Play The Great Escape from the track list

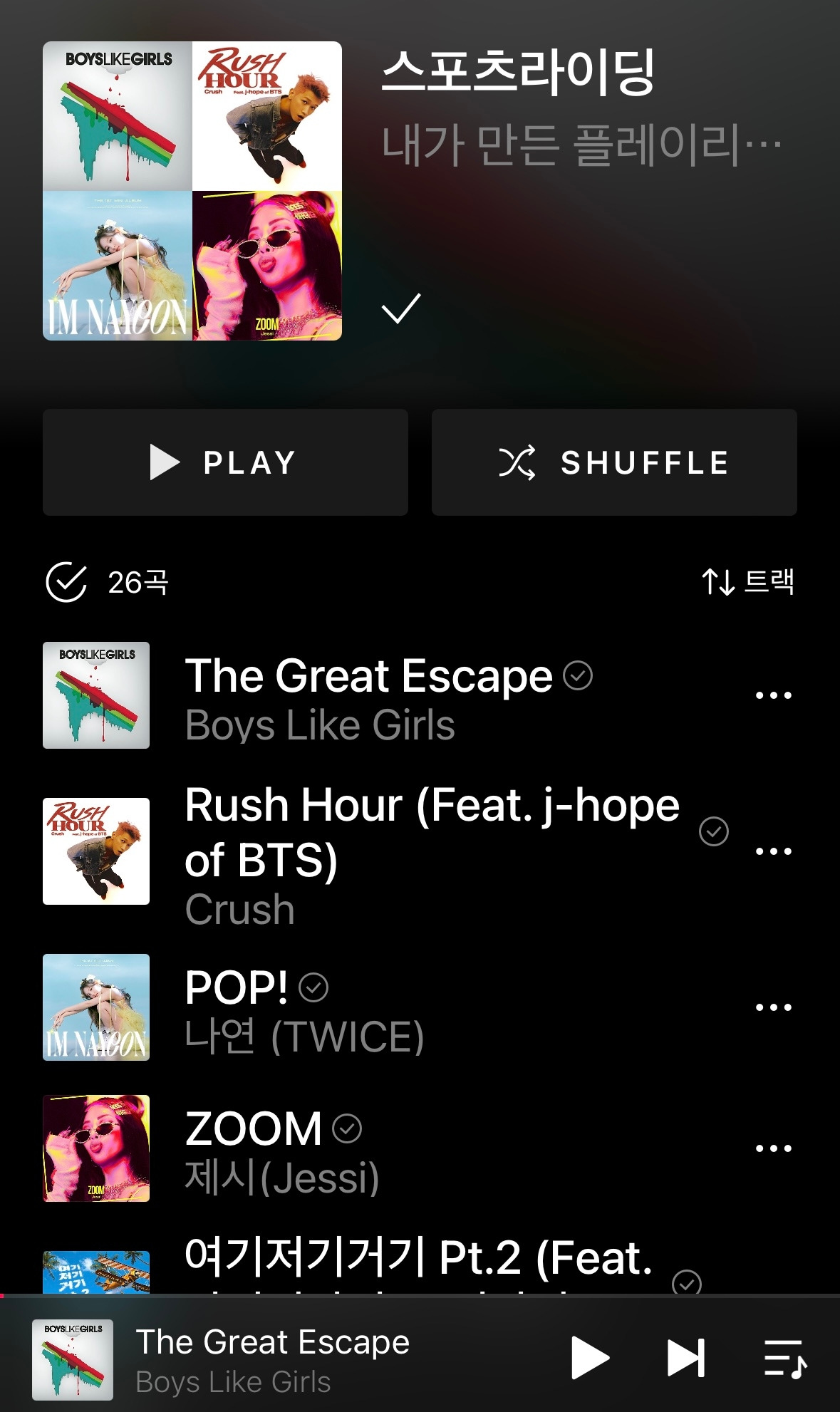[x=368, y=695]
